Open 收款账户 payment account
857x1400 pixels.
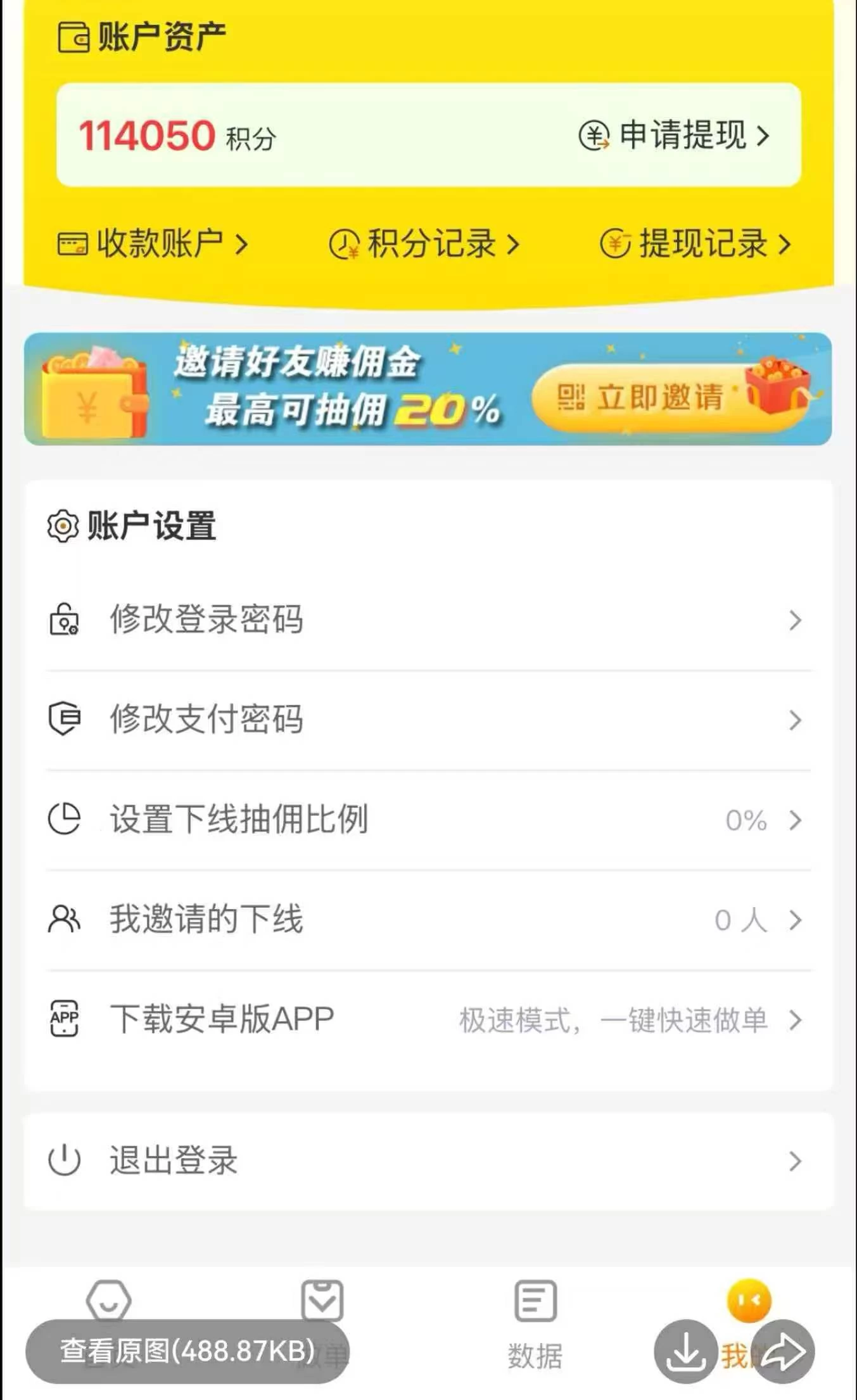(153, 244)
